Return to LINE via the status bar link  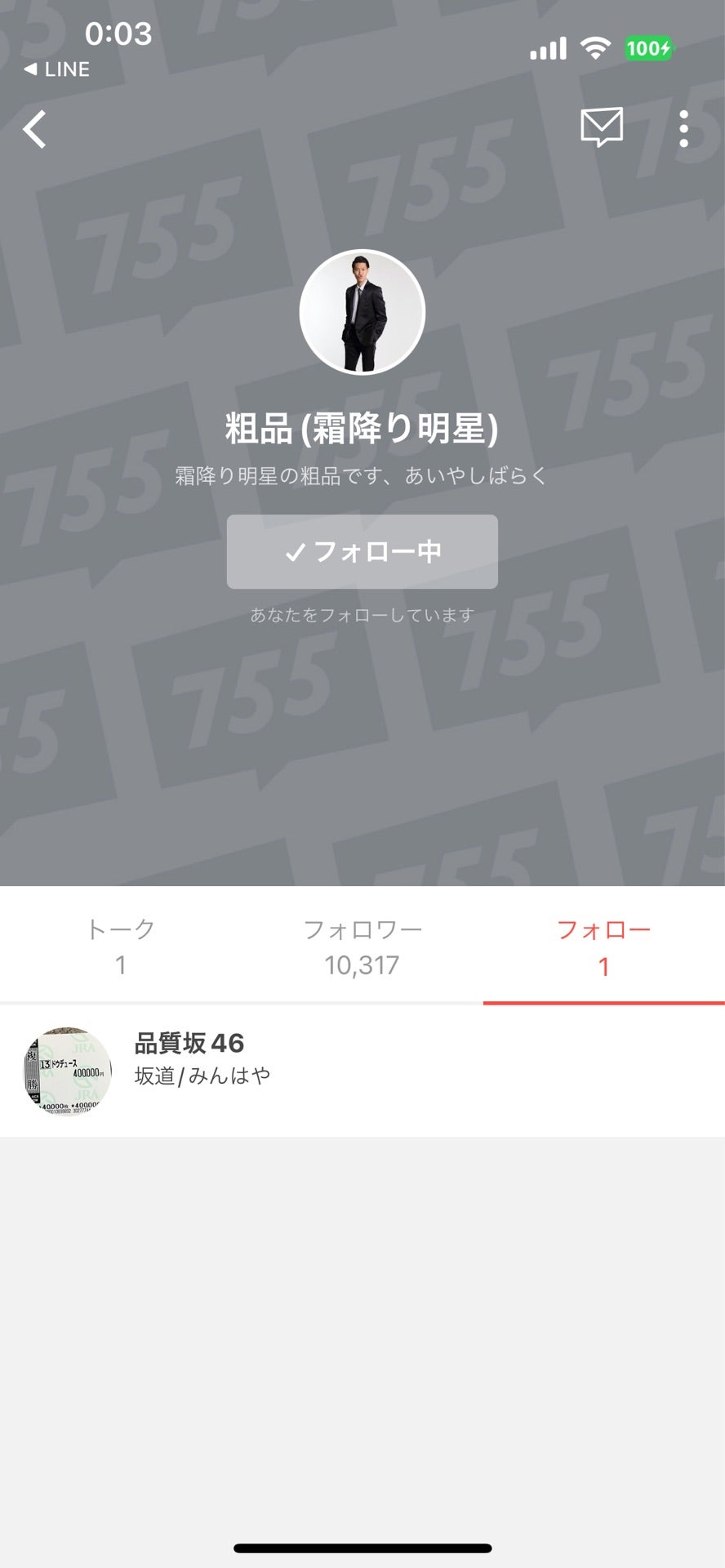[57, 69]
